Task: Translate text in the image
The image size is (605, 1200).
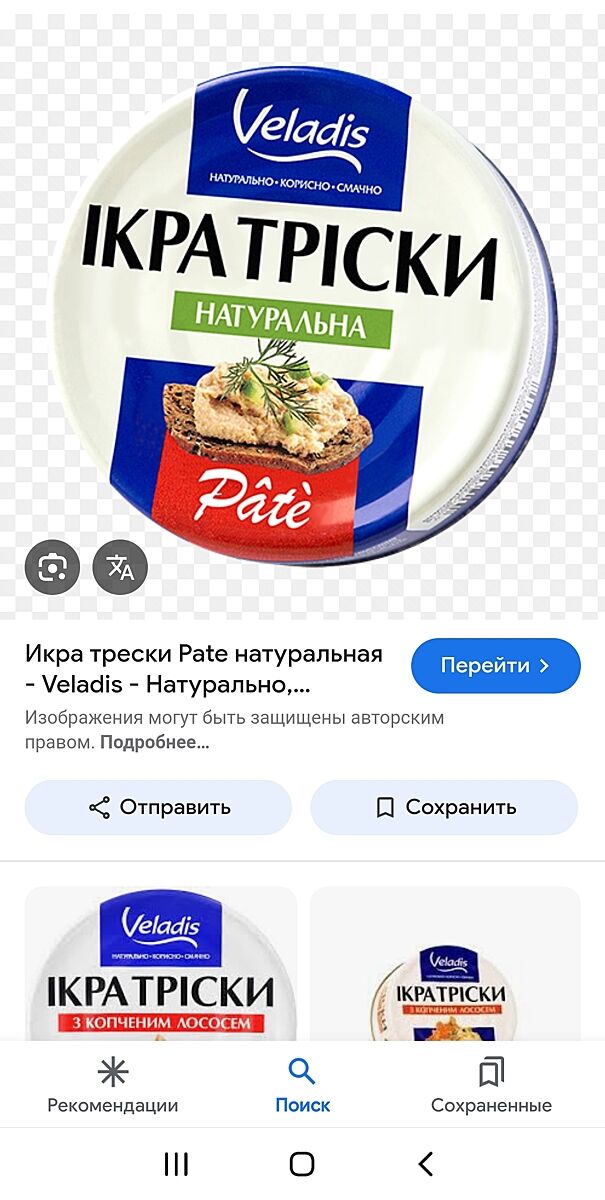Action: (120, 567)
